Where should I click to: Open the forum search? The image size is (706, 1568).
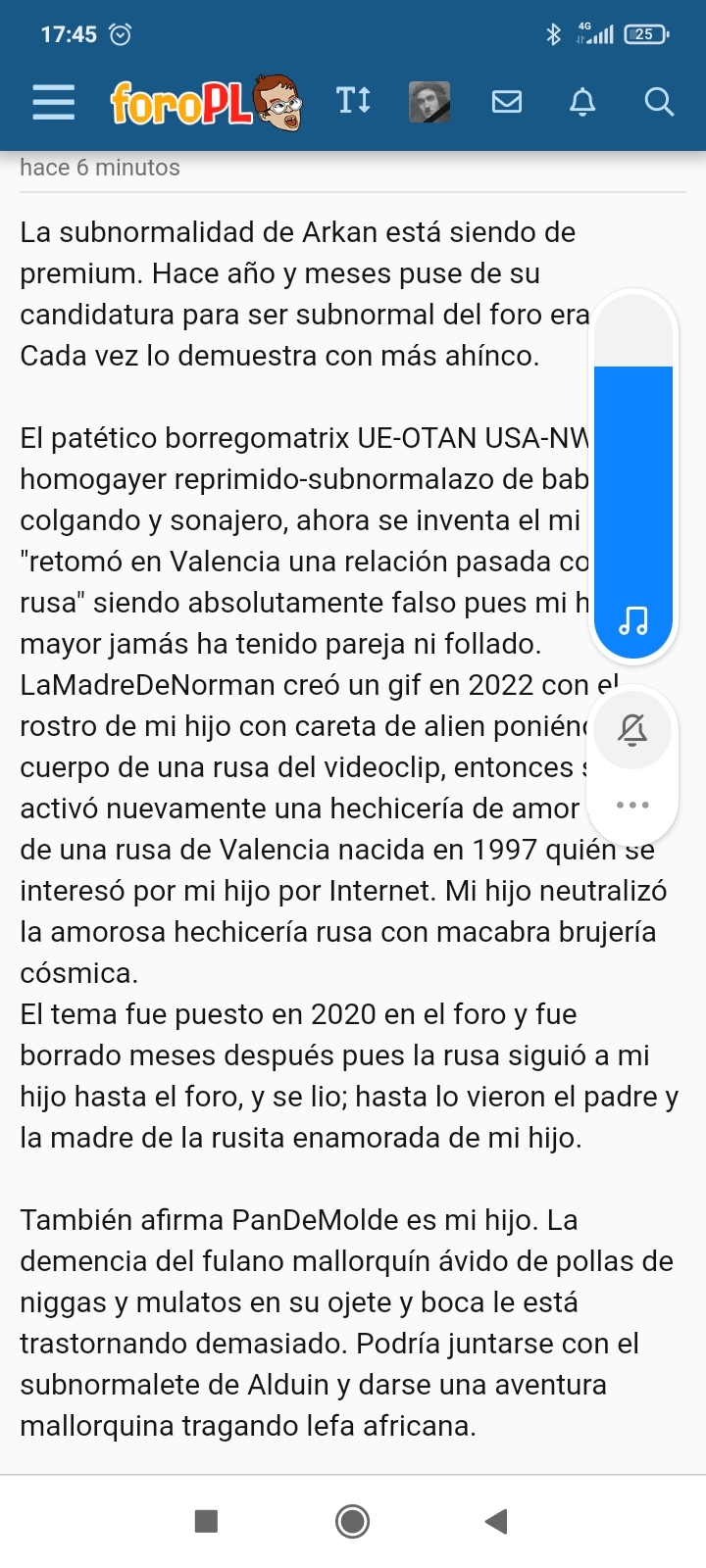tap(659, 102)
